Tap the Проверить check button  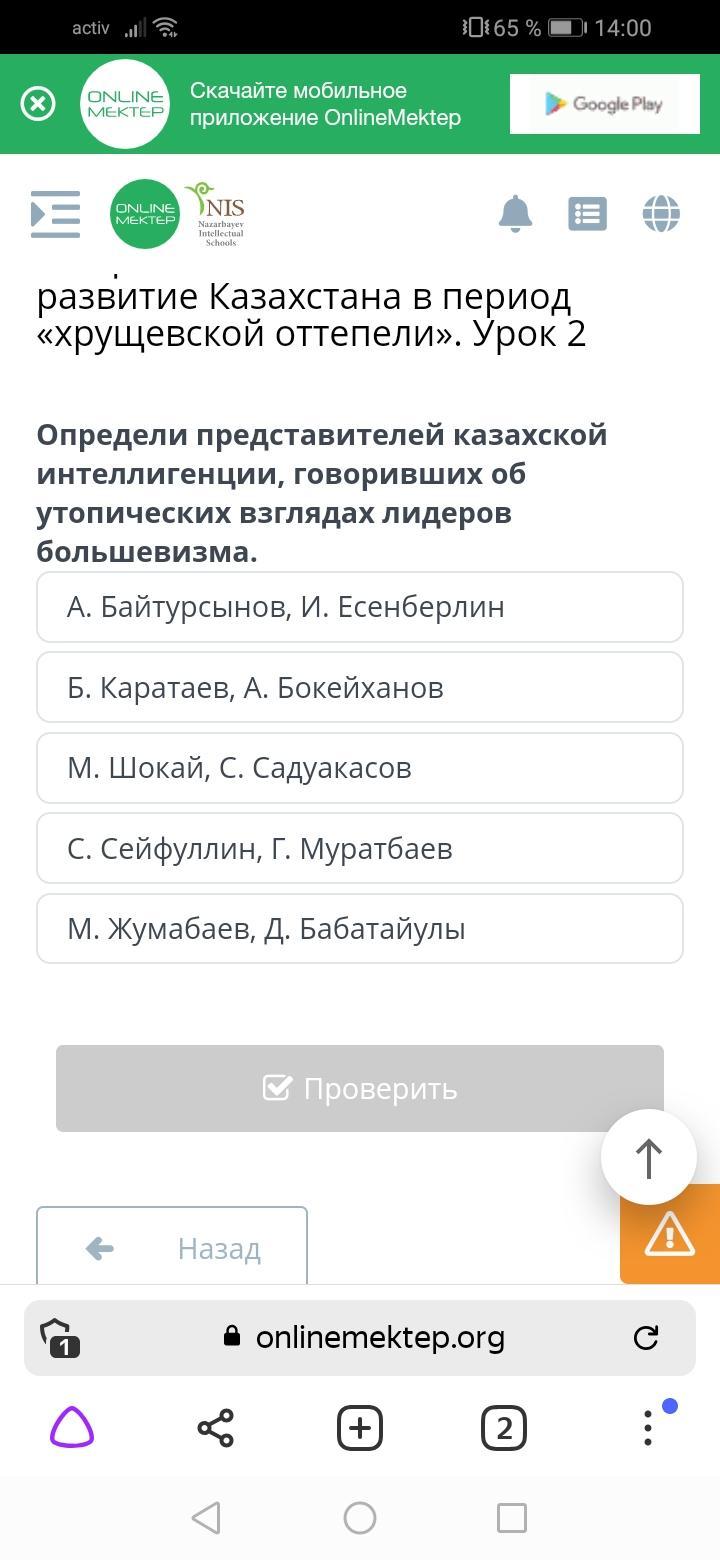point(360,1088)
